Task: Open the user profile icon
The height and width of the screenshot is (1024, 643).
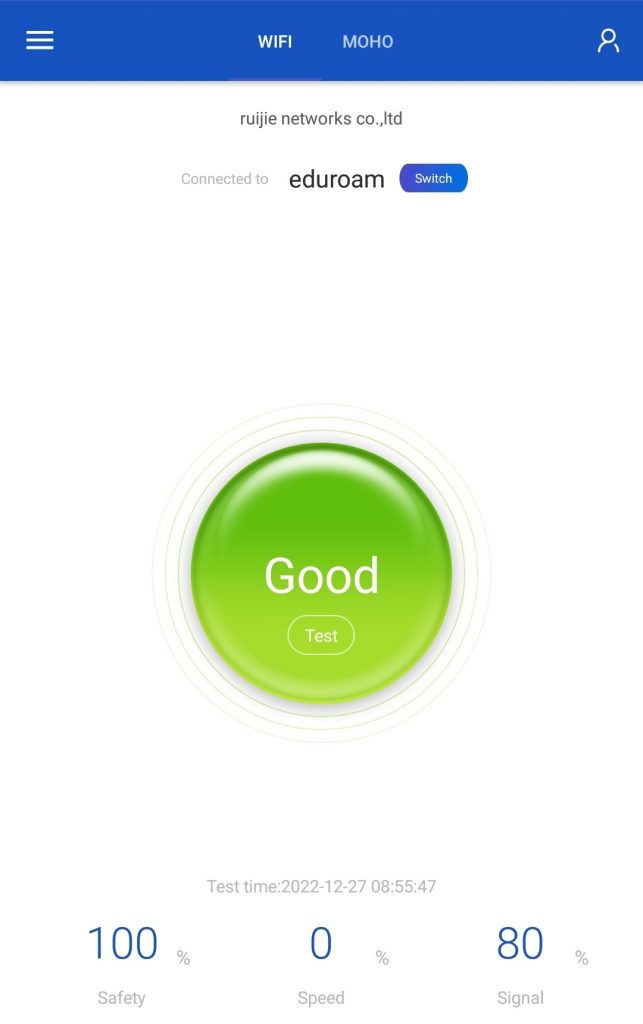Action: point(608,41)
